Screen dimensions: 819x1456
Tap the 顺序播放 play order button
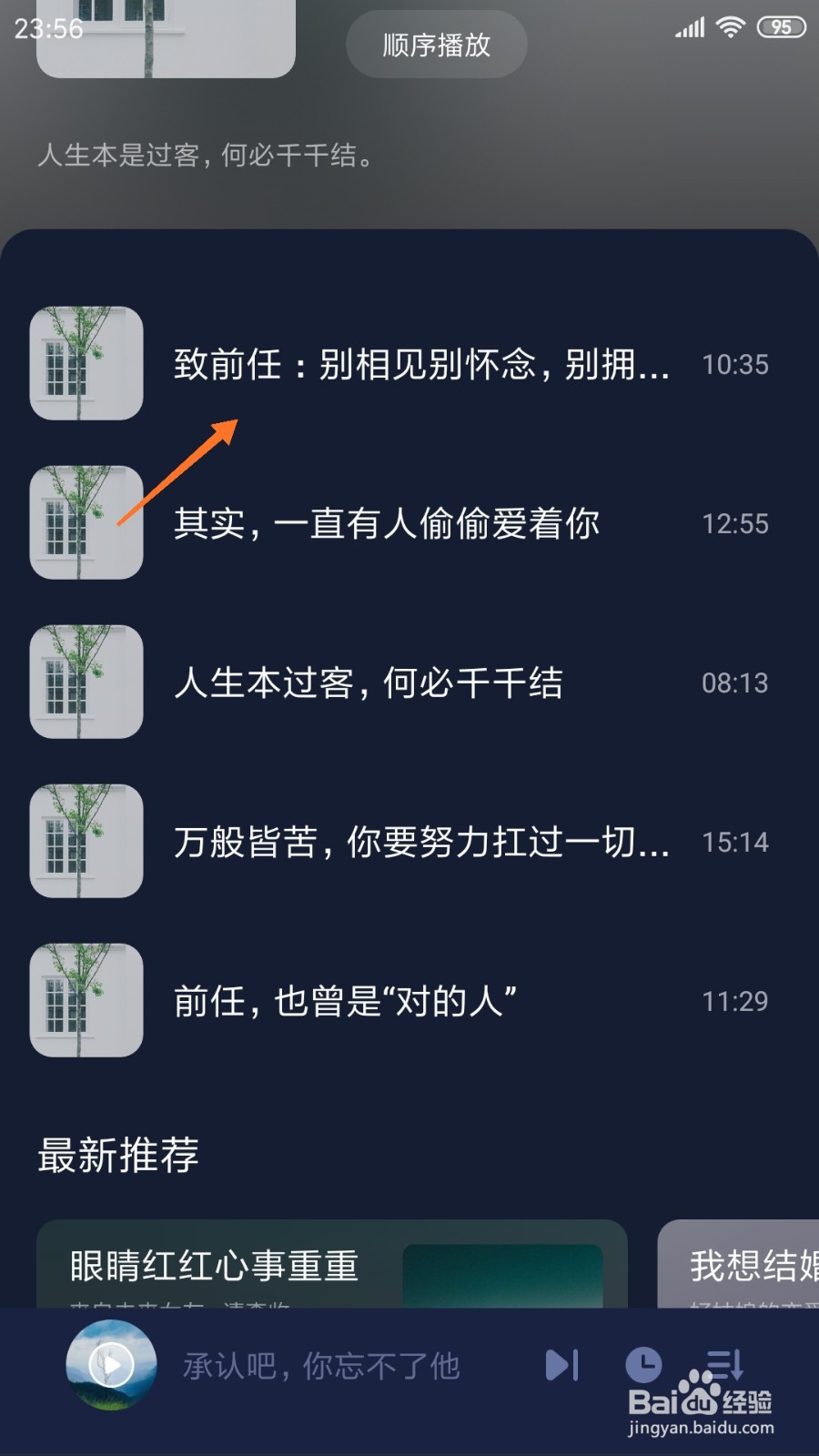pyautogui.click(x=437, y=45)
